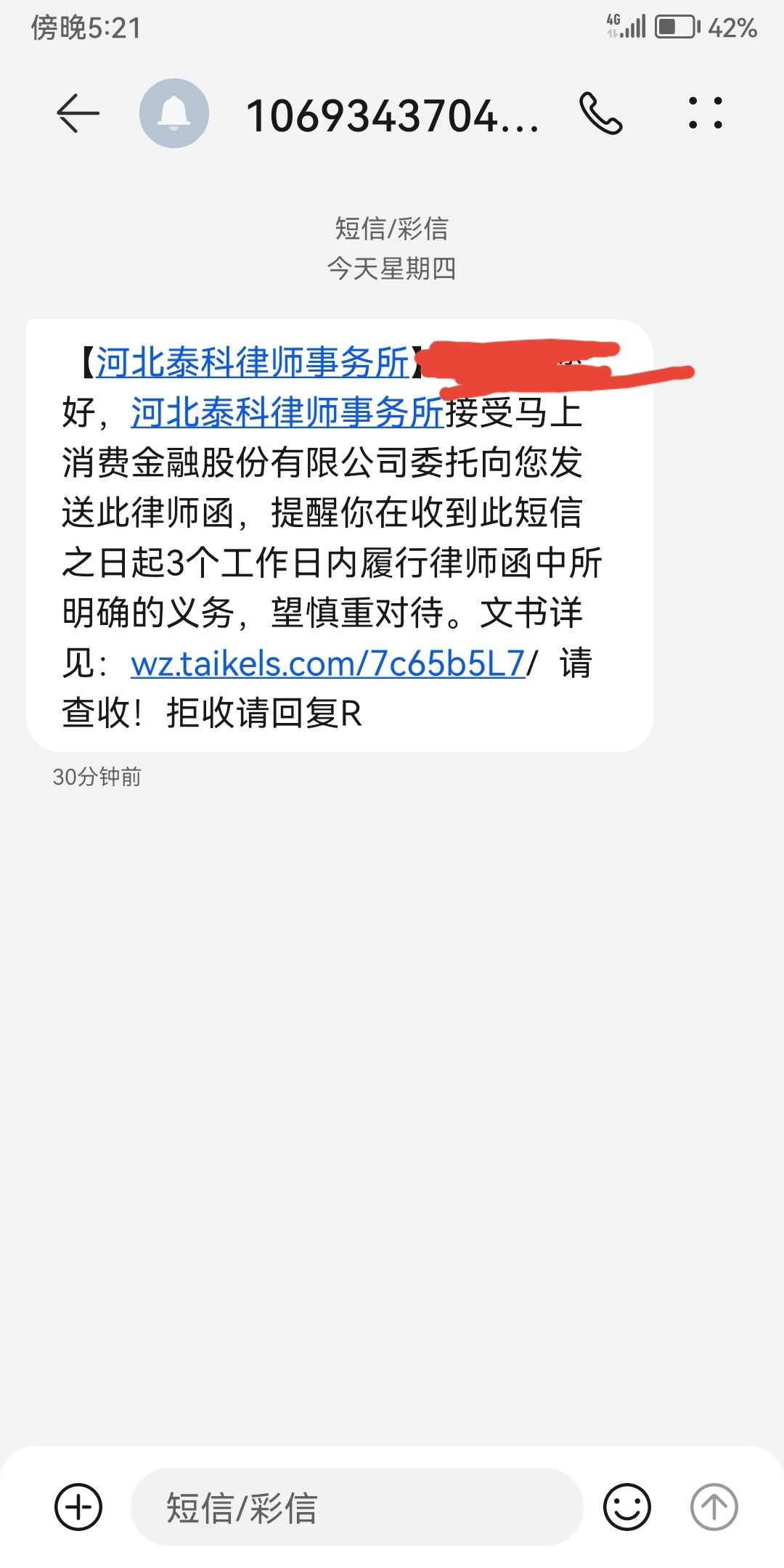
Task: Tap the send arrow button
Action: click(x=714, y=1508)
